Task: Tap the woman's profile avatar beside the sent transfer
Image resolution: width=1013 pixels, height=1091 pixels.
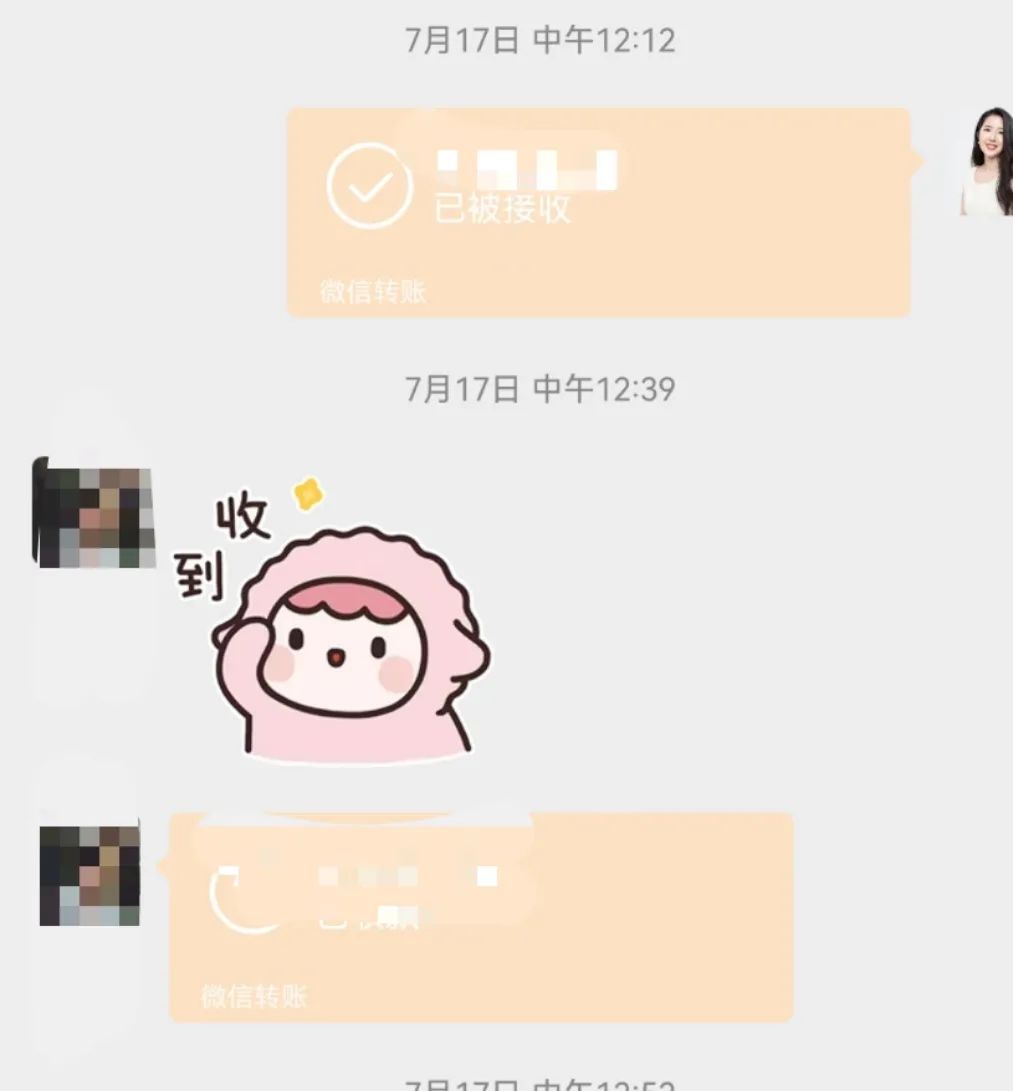Action: coord(984,163)
